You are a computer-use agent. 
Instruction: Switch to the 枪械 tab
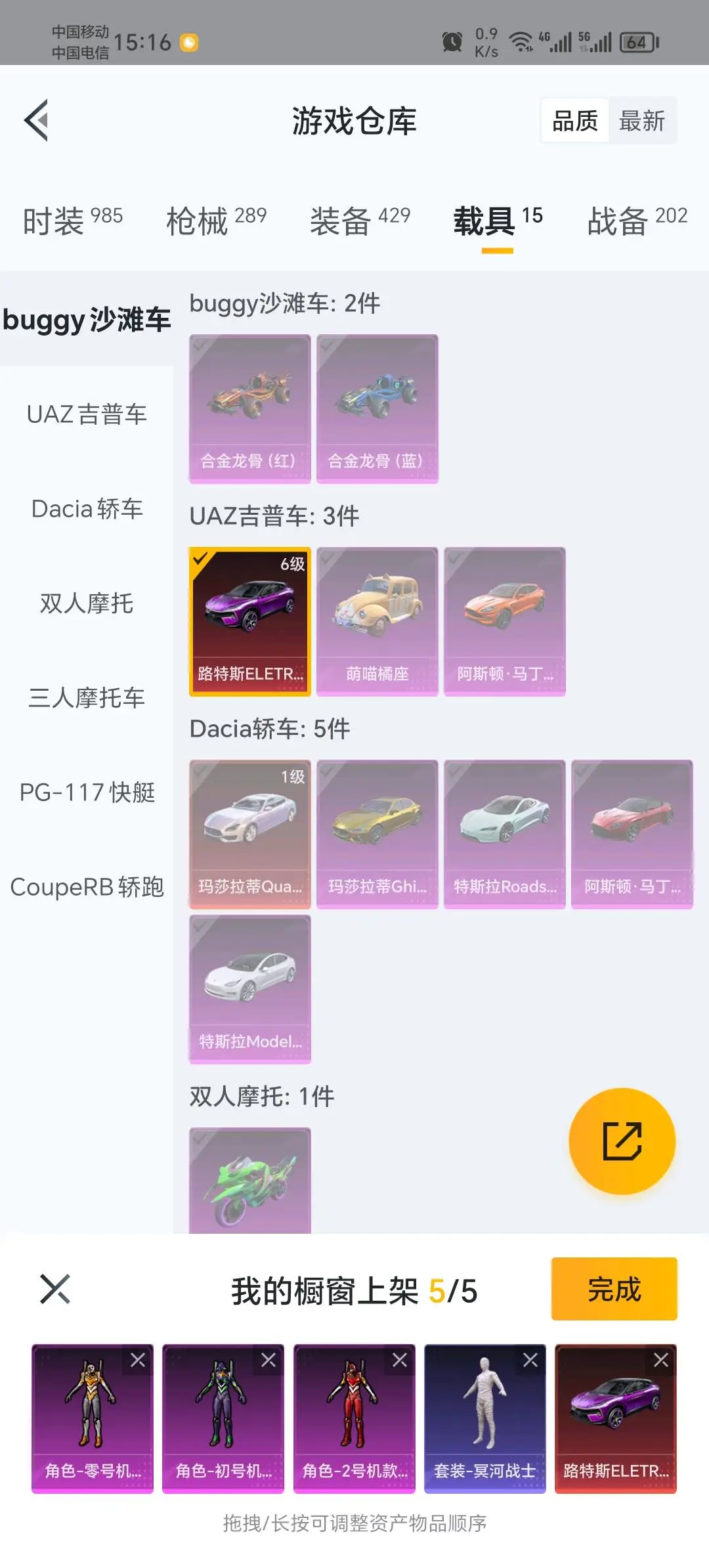(216, 220)
